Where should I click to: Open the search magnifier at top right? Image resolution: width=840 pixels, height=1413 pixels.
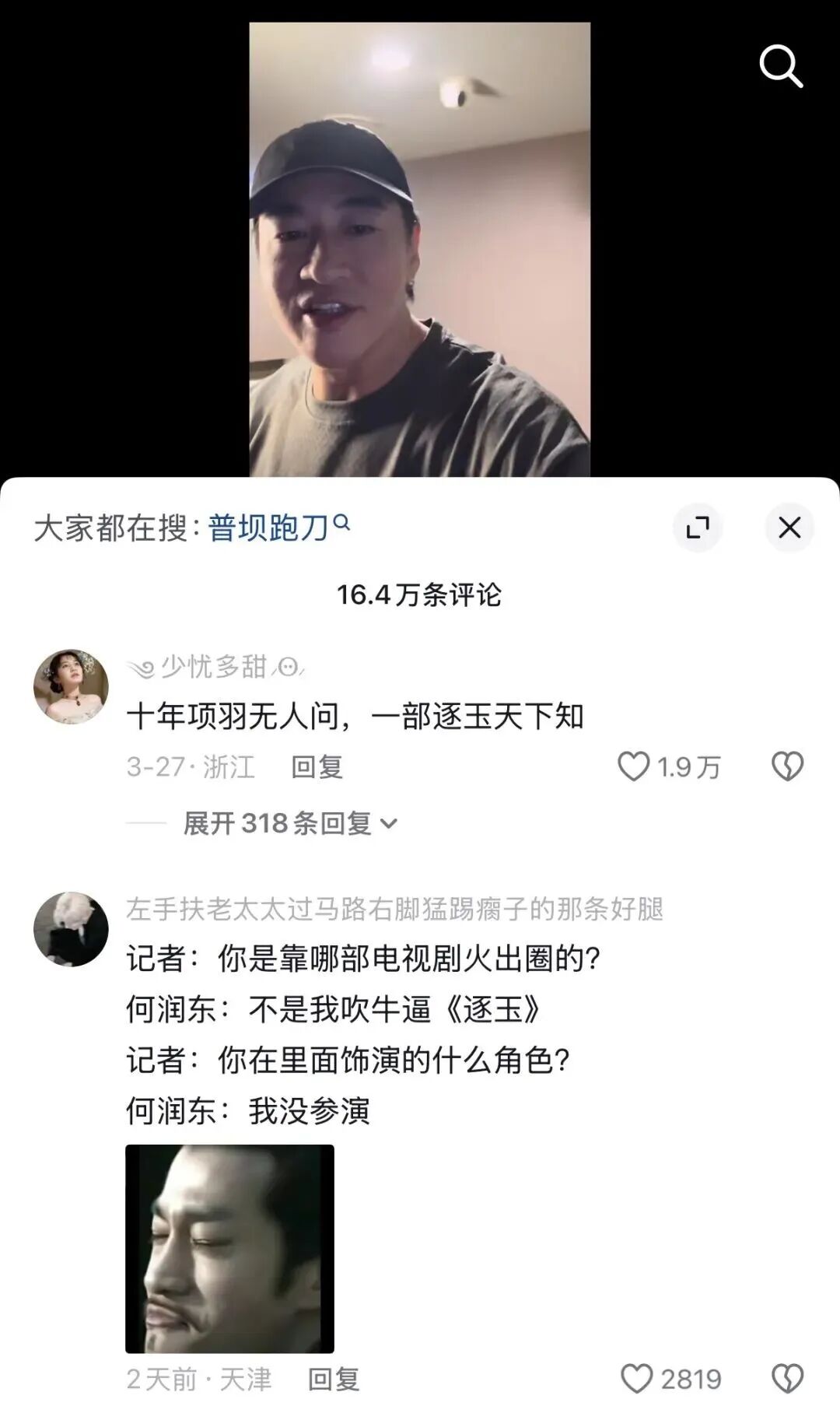(x=782, y=66)
